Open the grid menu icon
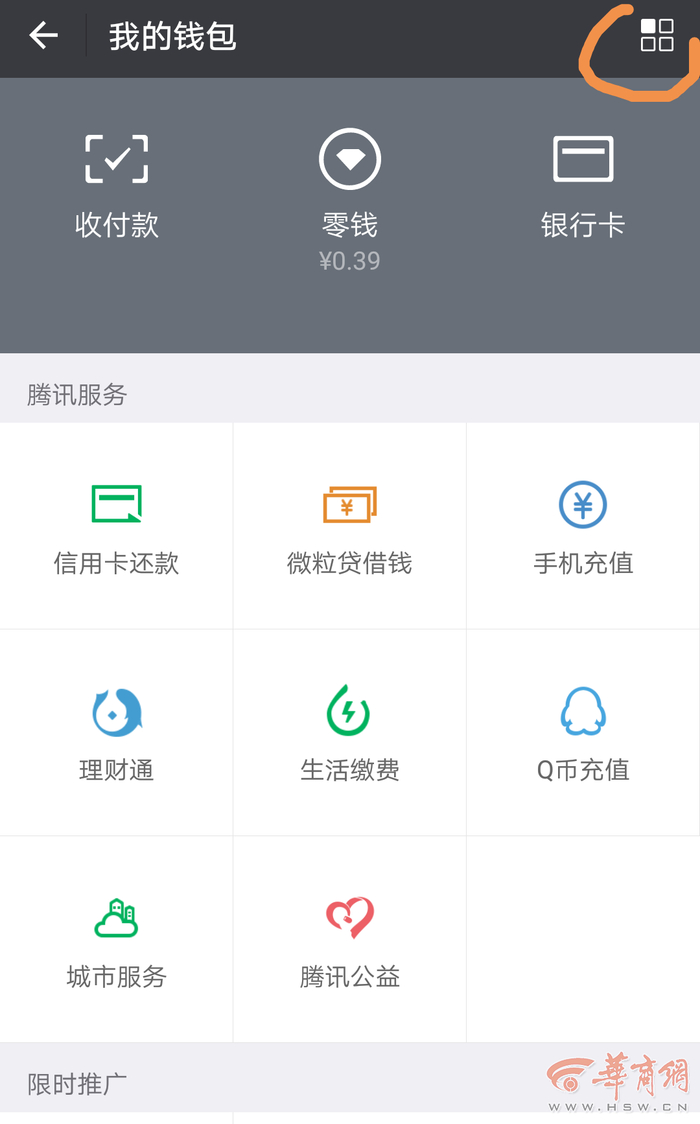 (x=657, y=35)
